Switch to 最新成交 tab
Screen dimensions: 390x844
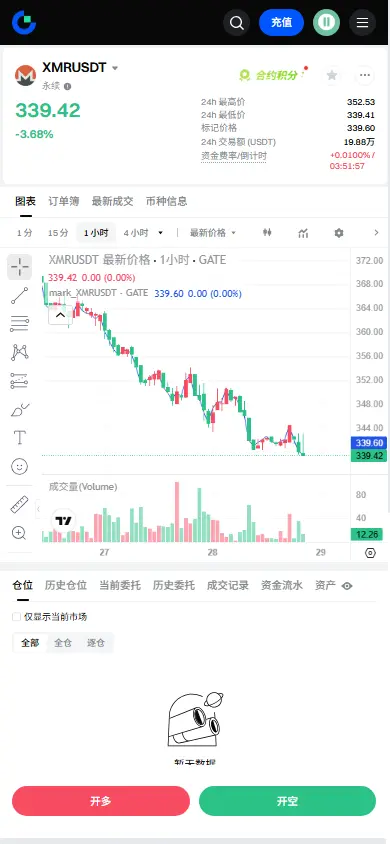tap(112, 201)
